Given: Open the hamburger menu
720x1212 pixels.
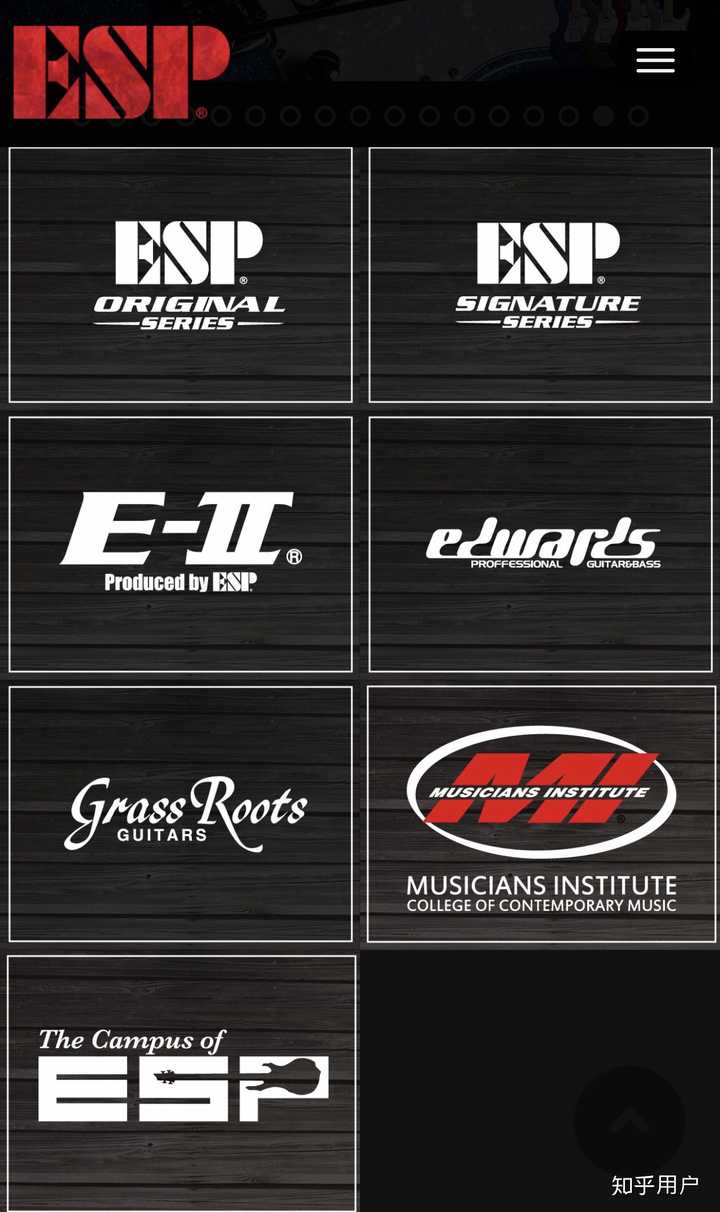Looking at the screenshot, I should 655,60.
